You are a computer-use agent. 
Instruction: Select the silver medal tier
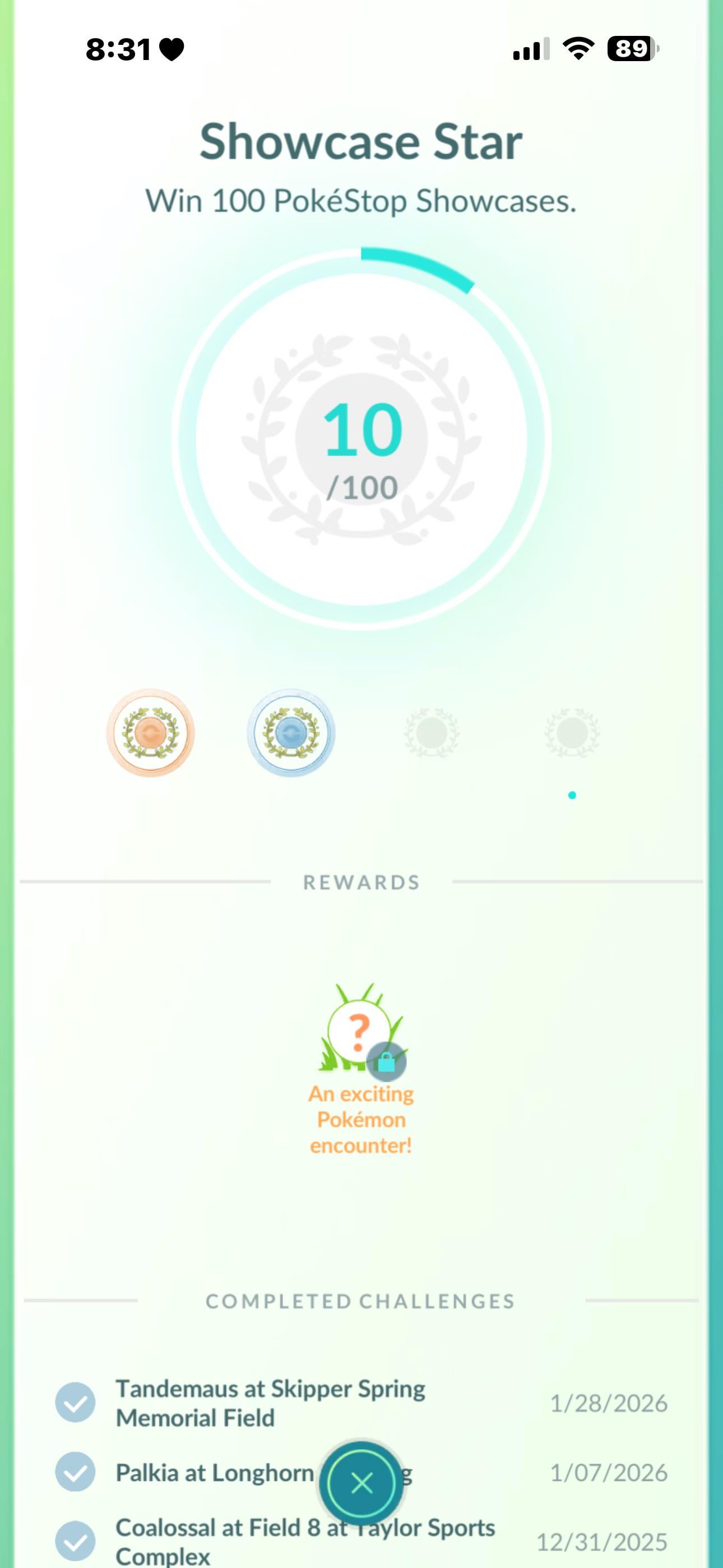291,733
